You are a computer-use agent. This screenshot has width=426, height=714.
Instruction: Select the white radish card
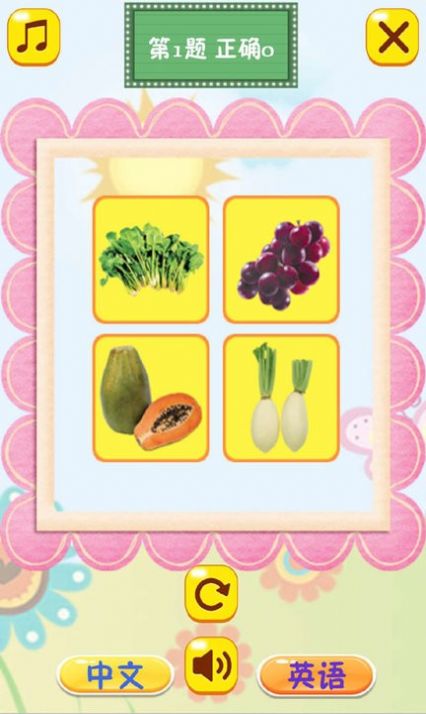click(281, 398)
